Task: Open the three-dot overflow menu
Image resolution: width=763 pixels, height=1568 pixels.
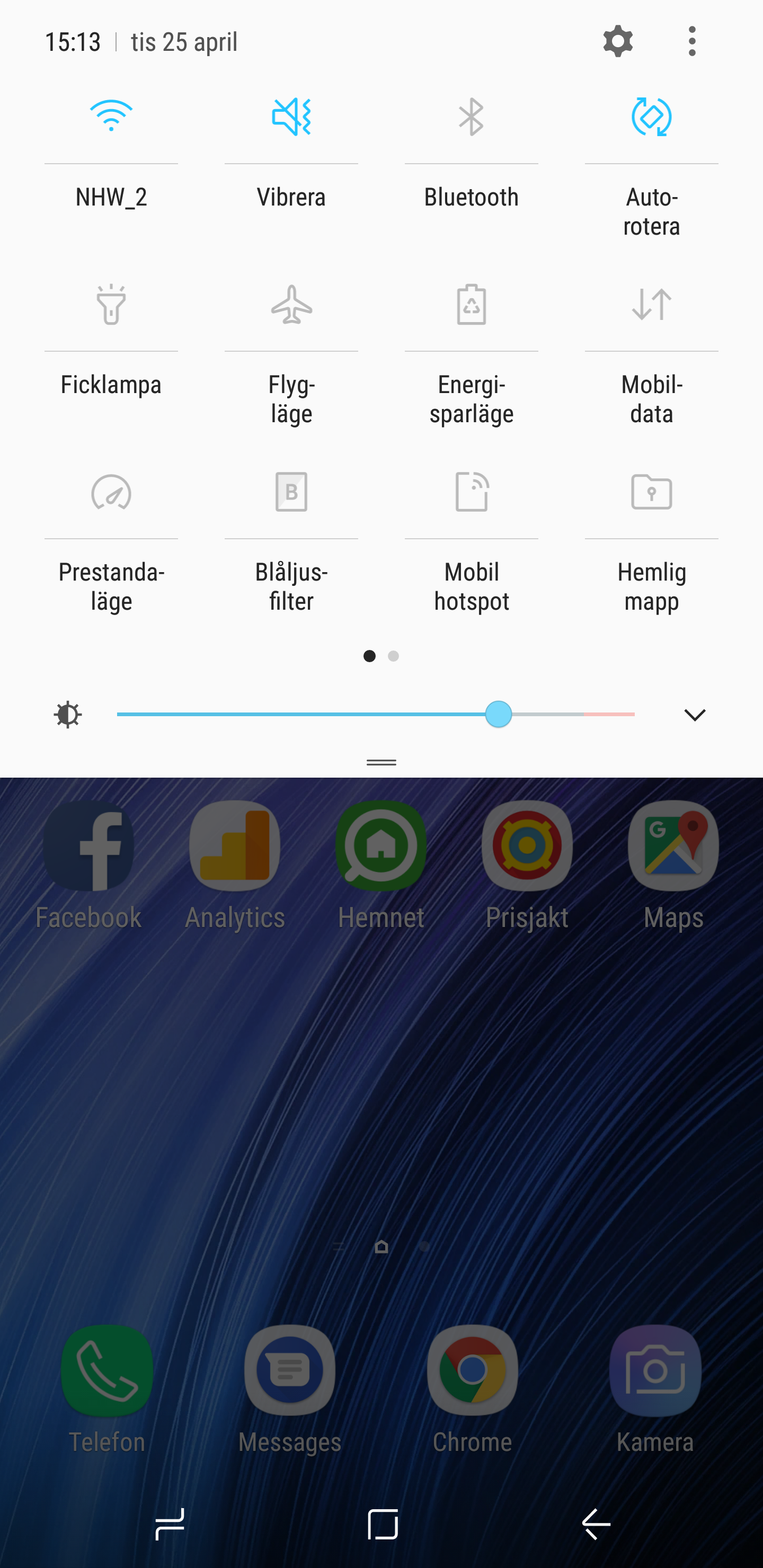Action: (692, 41)
